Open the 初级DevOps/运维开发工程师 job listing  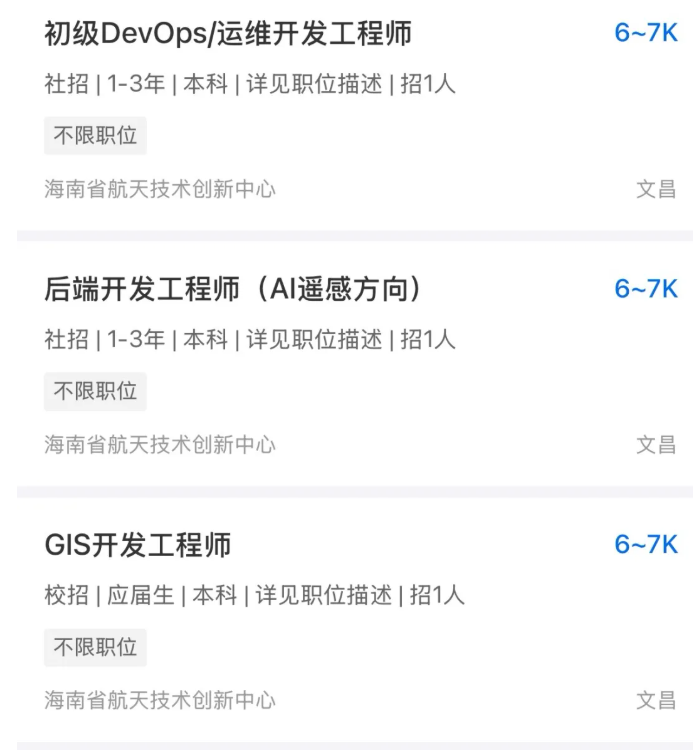228,34
